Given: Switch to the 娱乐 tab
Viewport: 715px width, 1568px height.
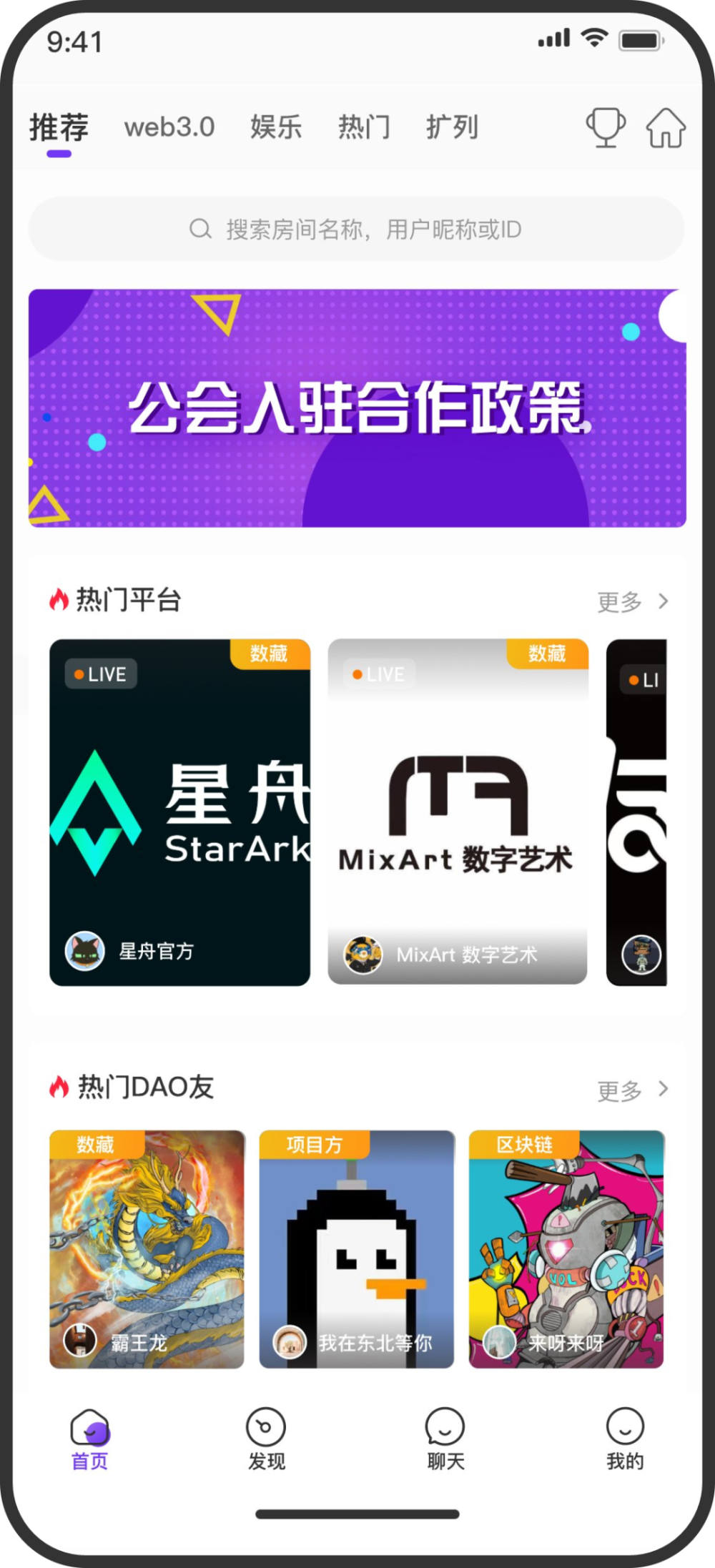Looking at the screenshot, I should tap(276, 127).
